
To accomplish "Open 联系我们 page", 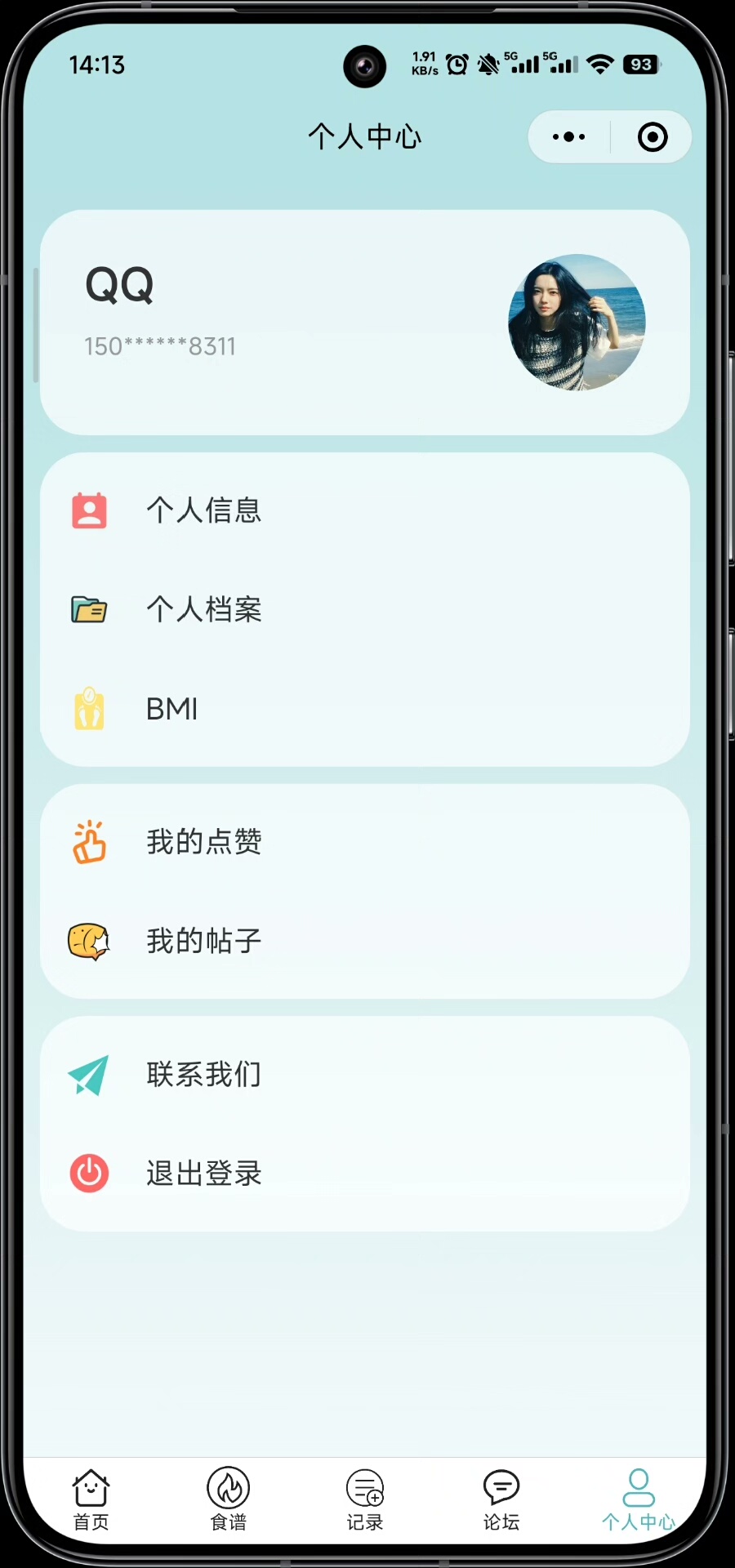I will (x=364, y=1075).
